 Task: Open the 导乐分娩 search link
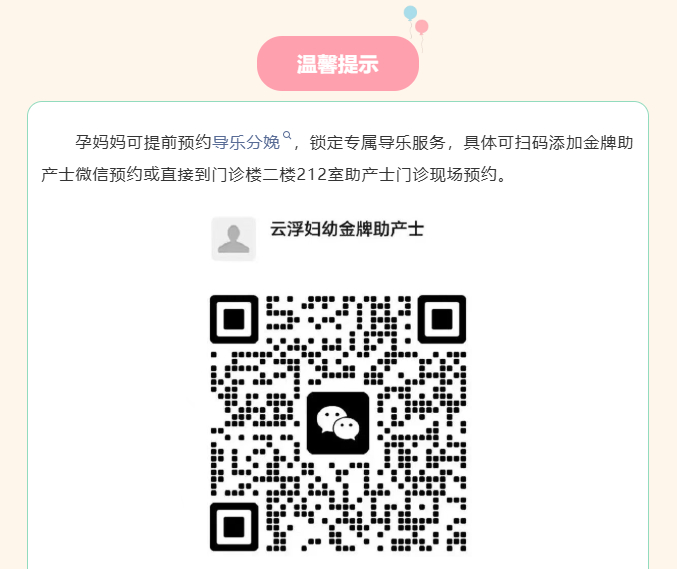252,142
